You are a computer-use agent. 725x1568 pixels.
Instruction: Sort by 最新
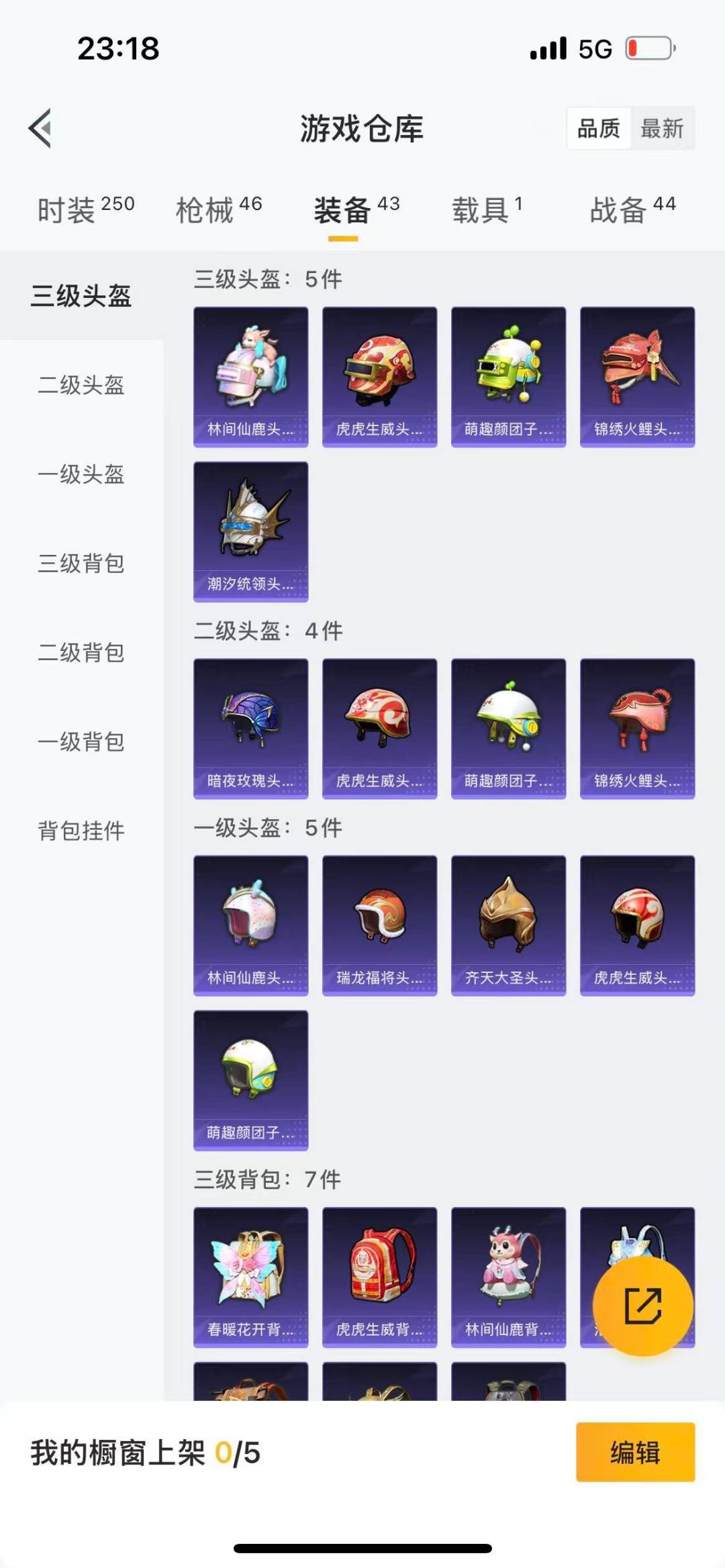[661, 127]
